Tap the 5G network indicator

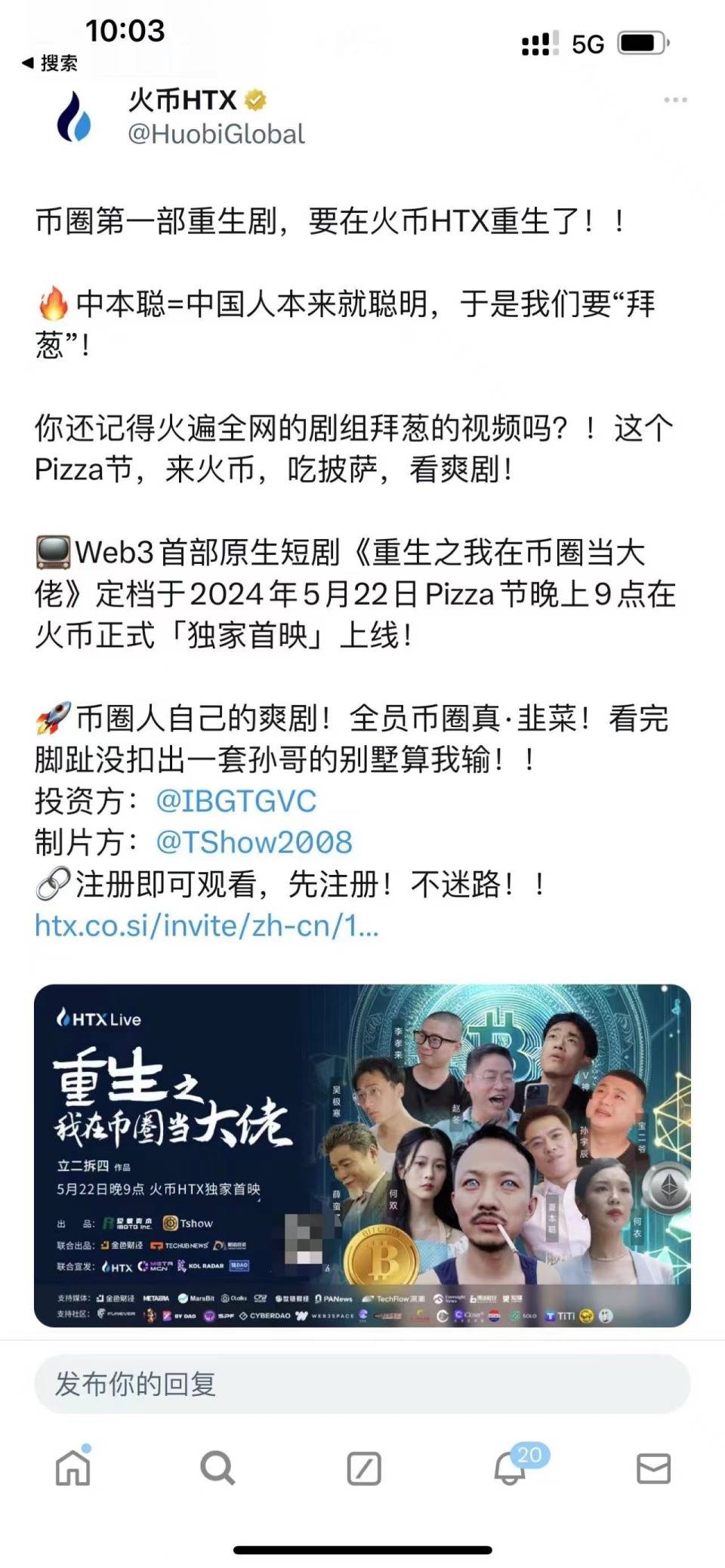(x=587, y=45)
